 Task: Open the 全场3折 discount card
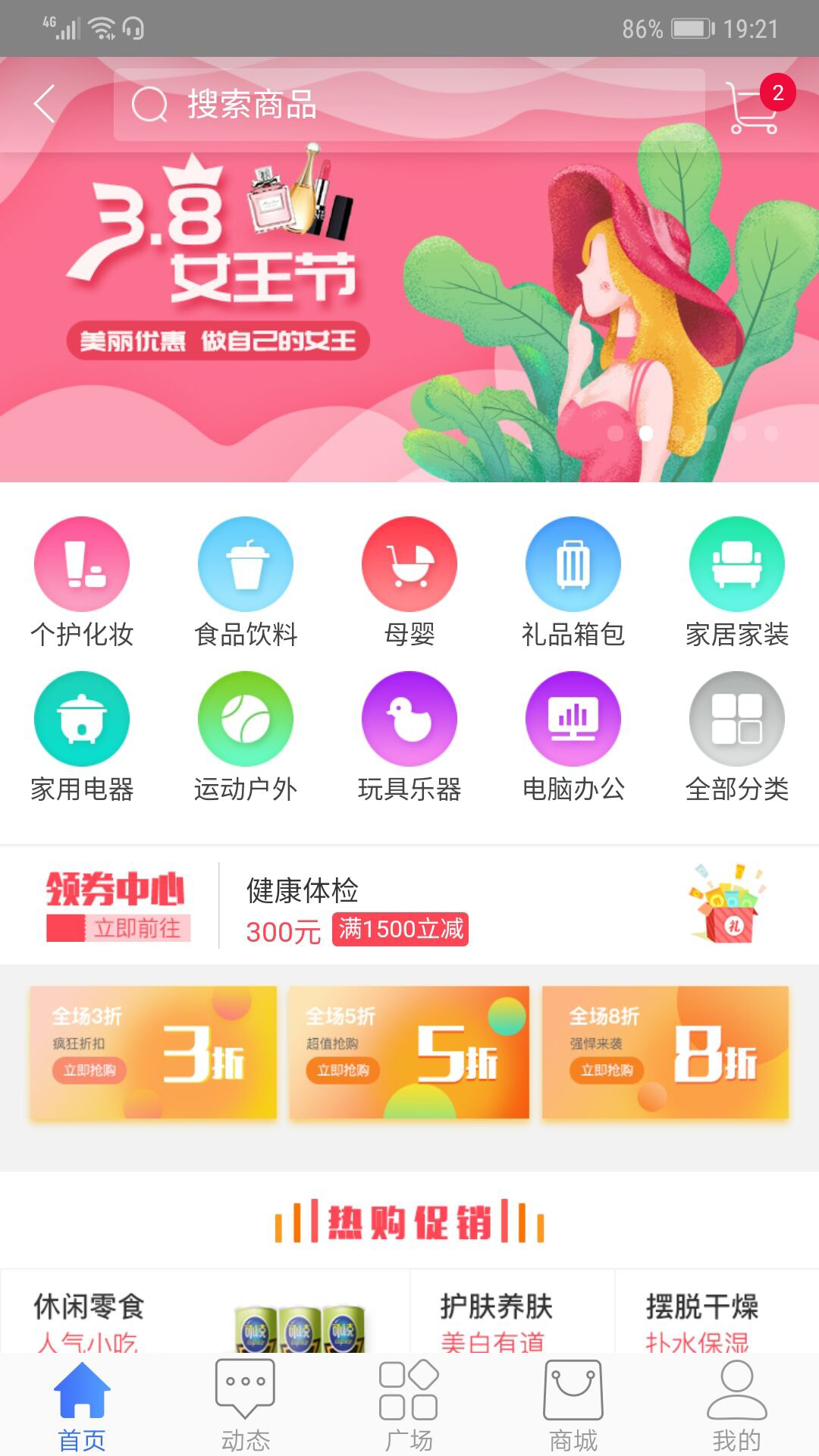[x=154, y=1053]
